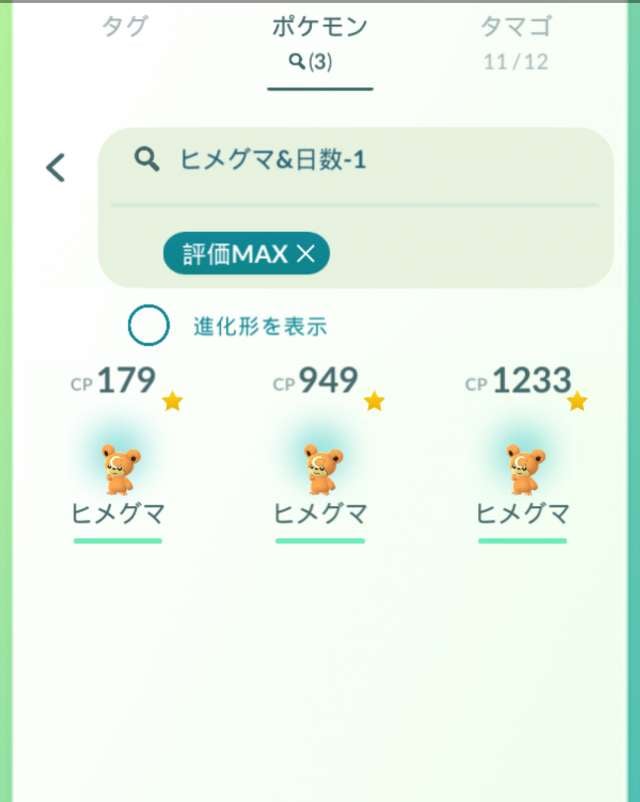Remove the 評価MAX filter chip
The height and width of the screenshot is (802, 640).
306,254
